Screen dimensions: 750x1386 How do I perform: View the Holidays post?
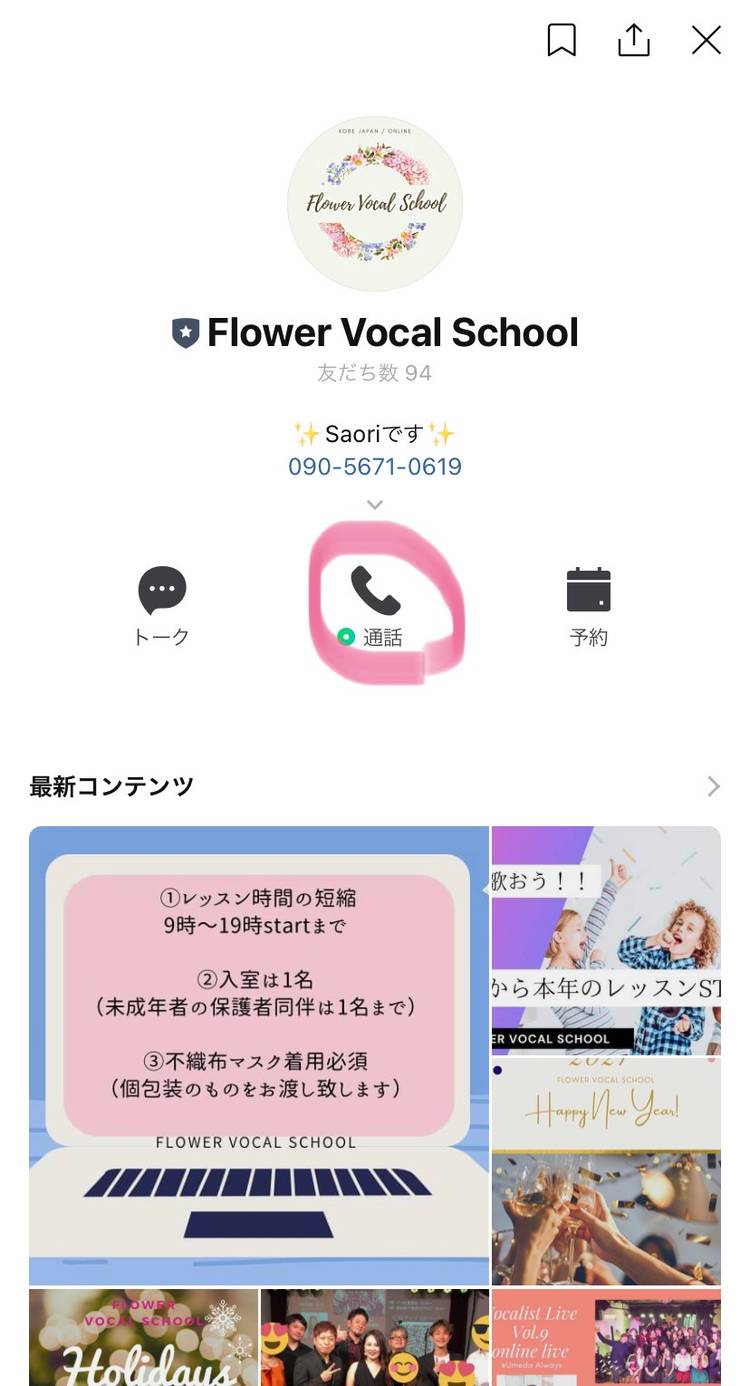click(143, 1337)
